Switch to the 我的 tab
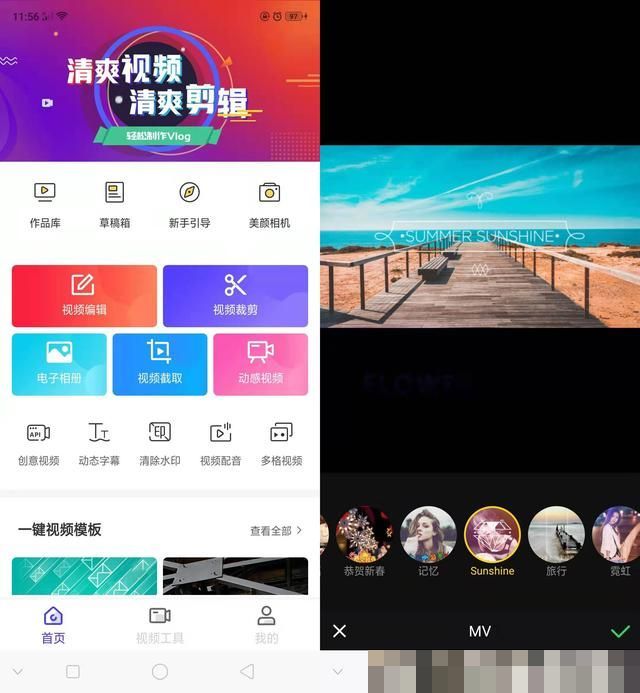This screenshot has width=640, height=693. [266, 625]
